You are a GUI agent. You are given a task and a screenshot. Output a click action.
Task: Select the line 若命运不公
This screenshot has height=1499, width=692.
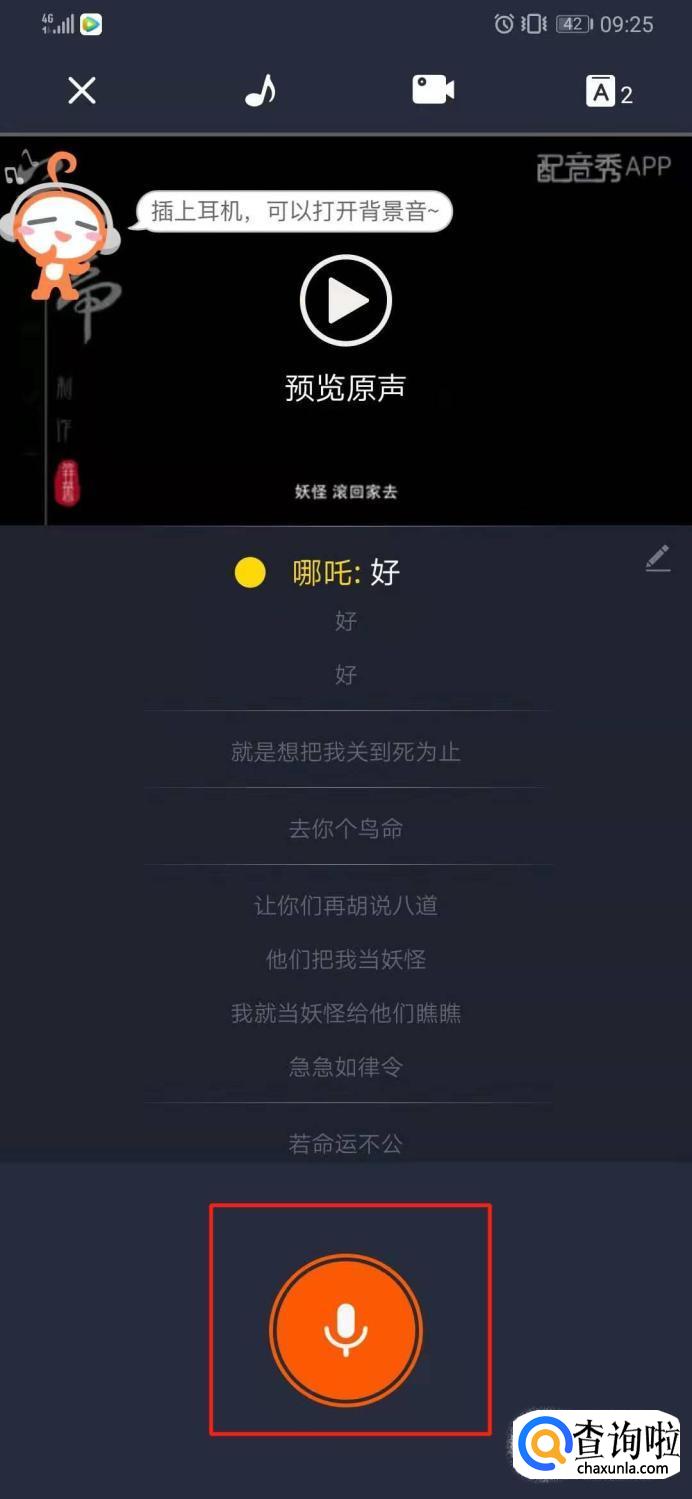pyautogui.click(x=346, y=1143)
